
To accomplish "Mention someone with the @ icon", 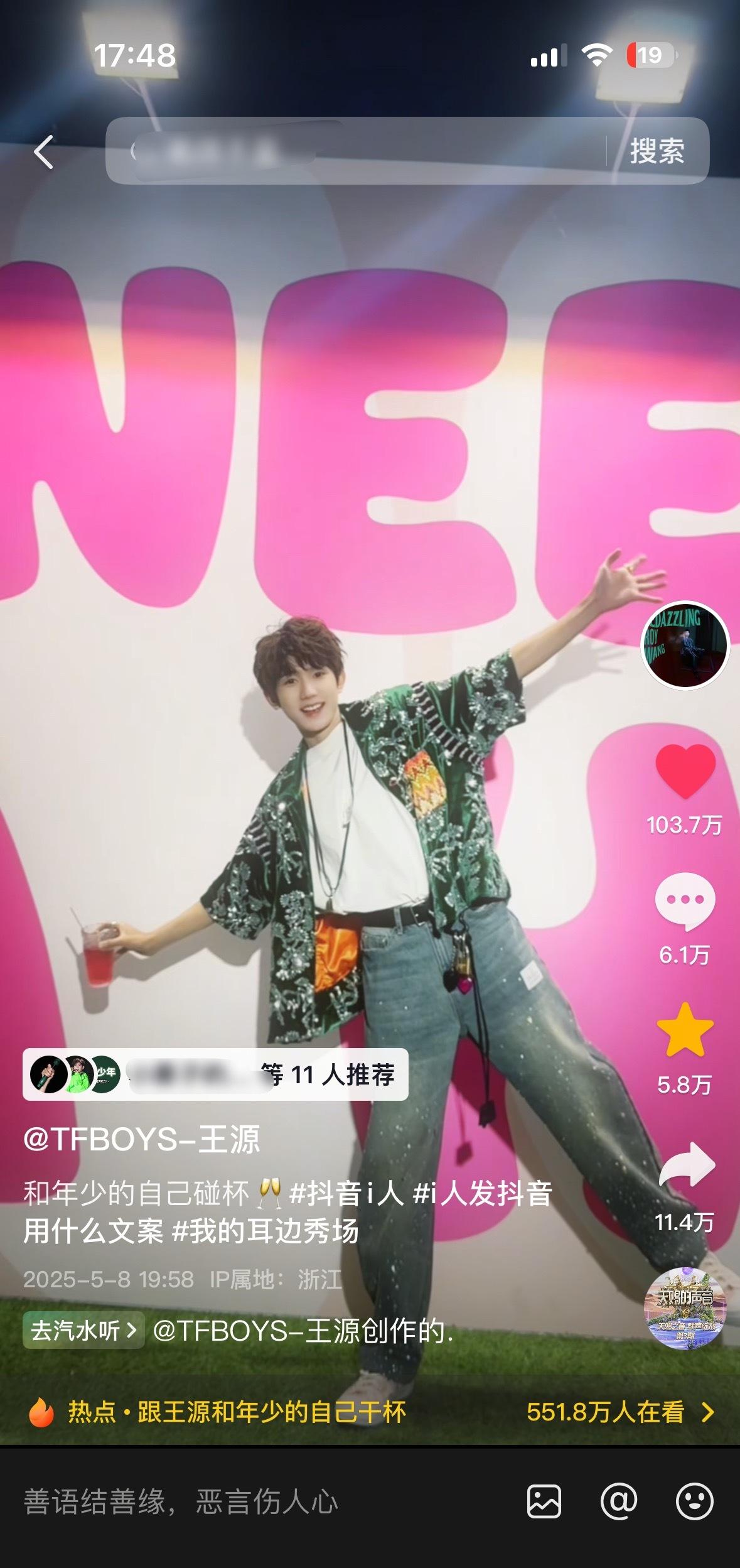I will click(619, 1502).
